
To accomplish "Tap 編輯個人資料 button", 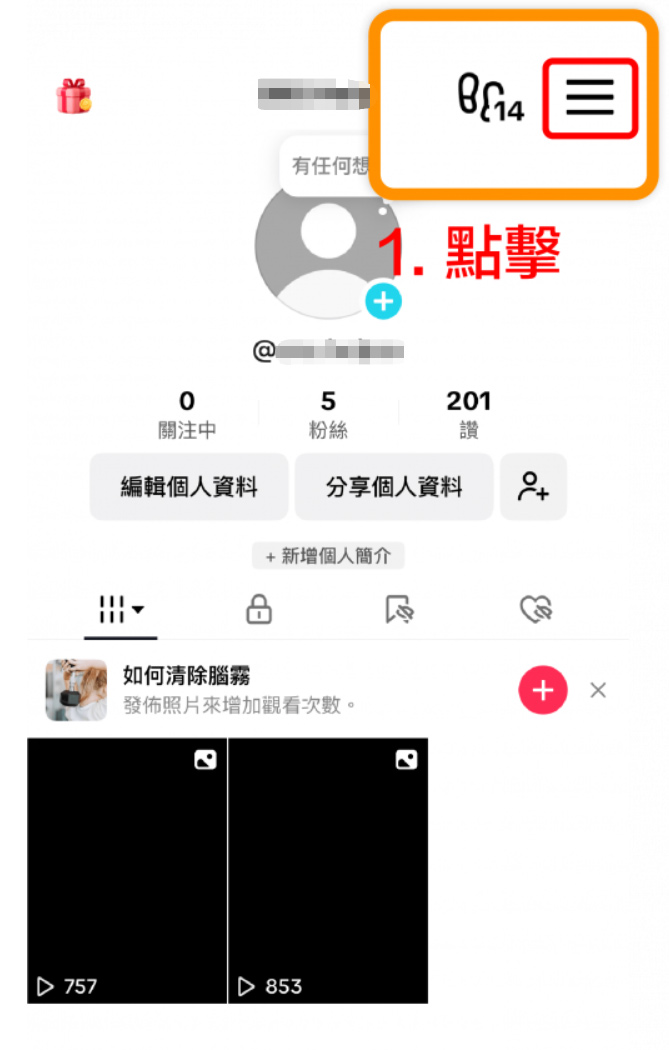I will pyautogui.click(x=189, y=487).
